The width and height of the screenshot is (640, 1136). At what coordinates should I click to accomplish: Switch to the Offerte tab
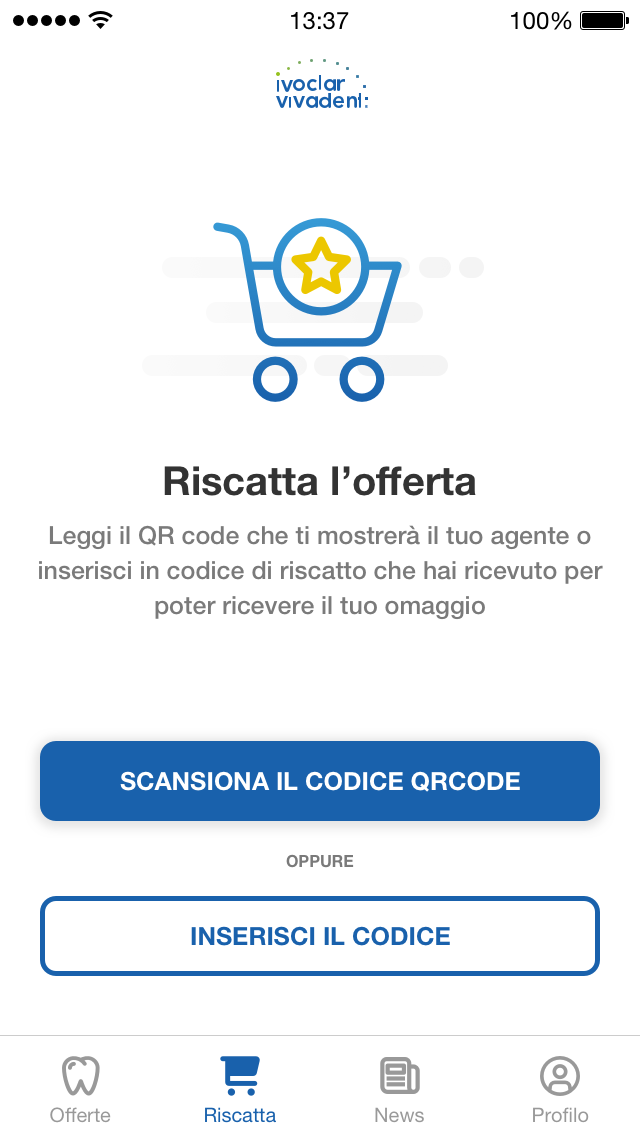coord(80,1088)
